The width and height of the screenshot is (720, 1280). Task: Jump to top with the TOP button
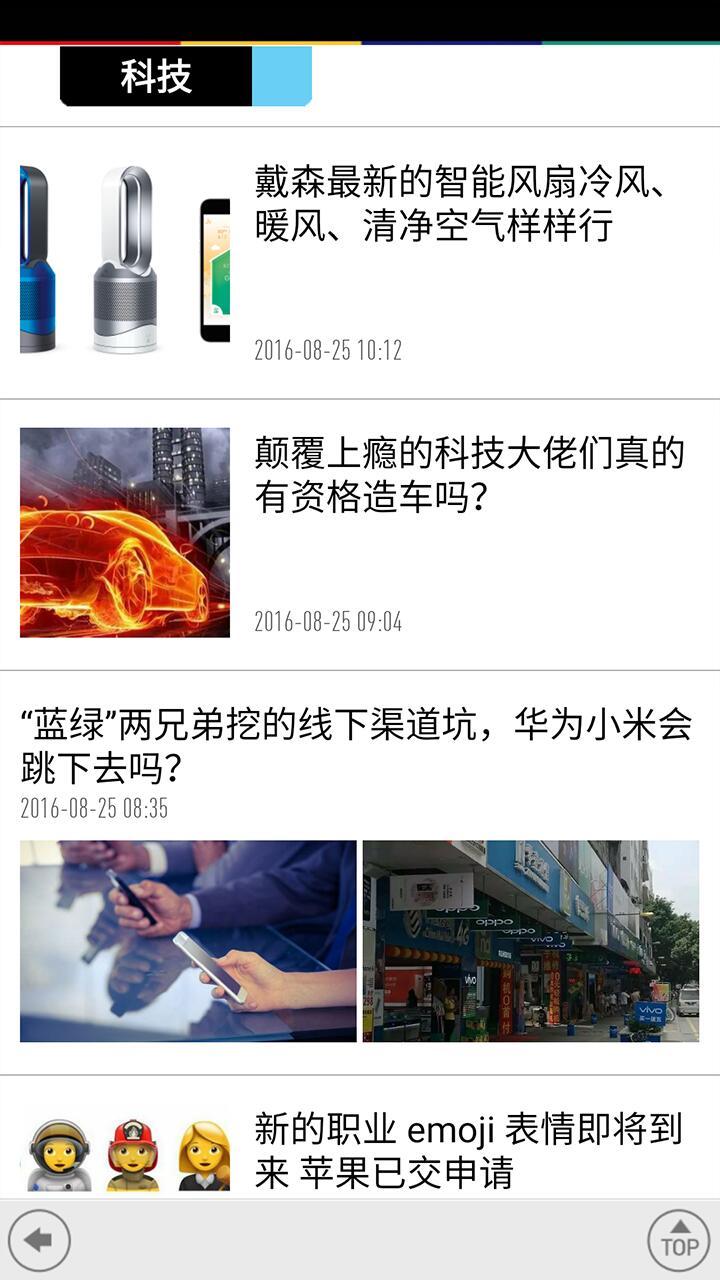[x=678, y=1241]
